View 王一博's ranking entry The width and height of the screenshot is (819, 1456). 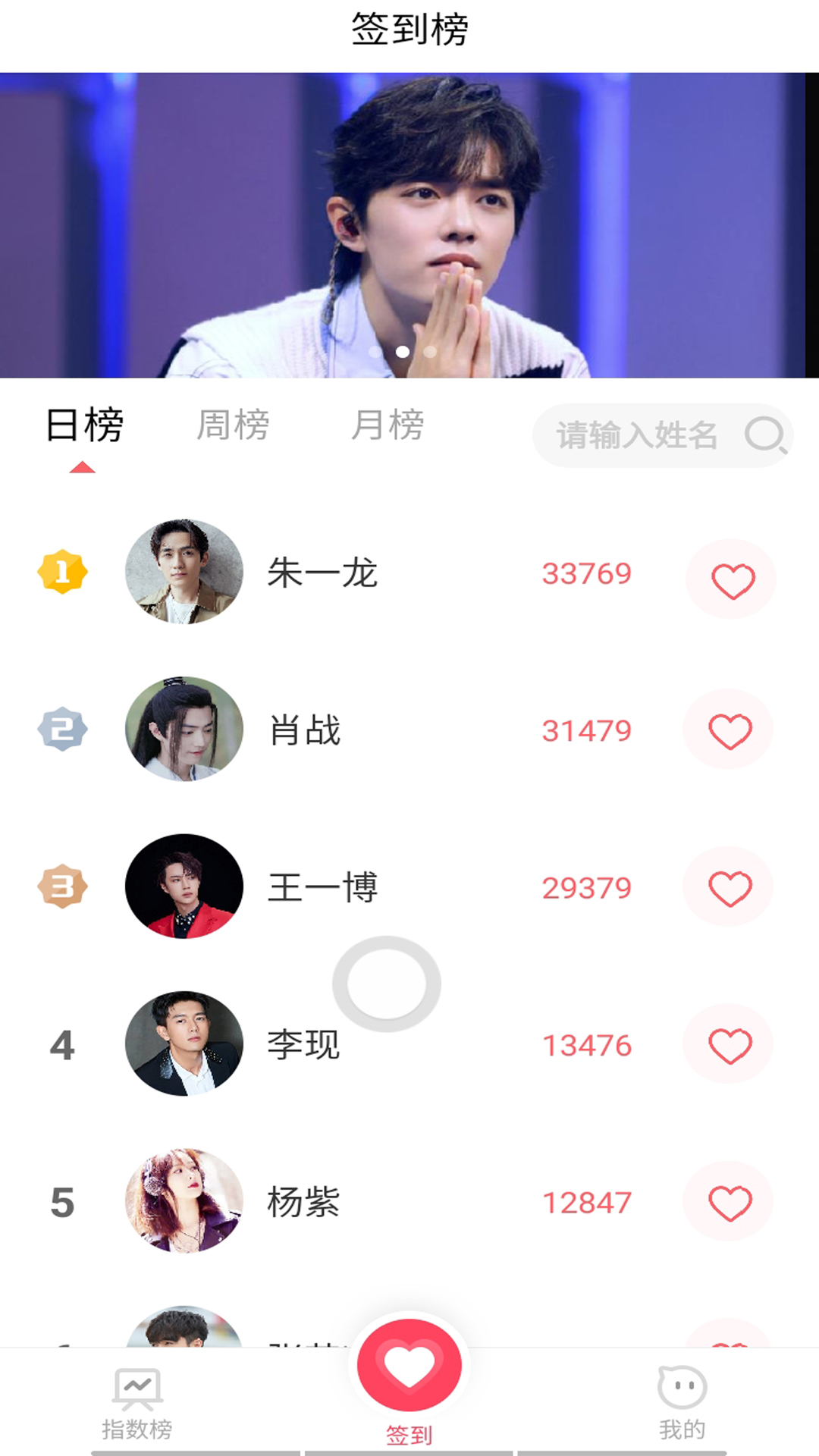click(322, 887)
